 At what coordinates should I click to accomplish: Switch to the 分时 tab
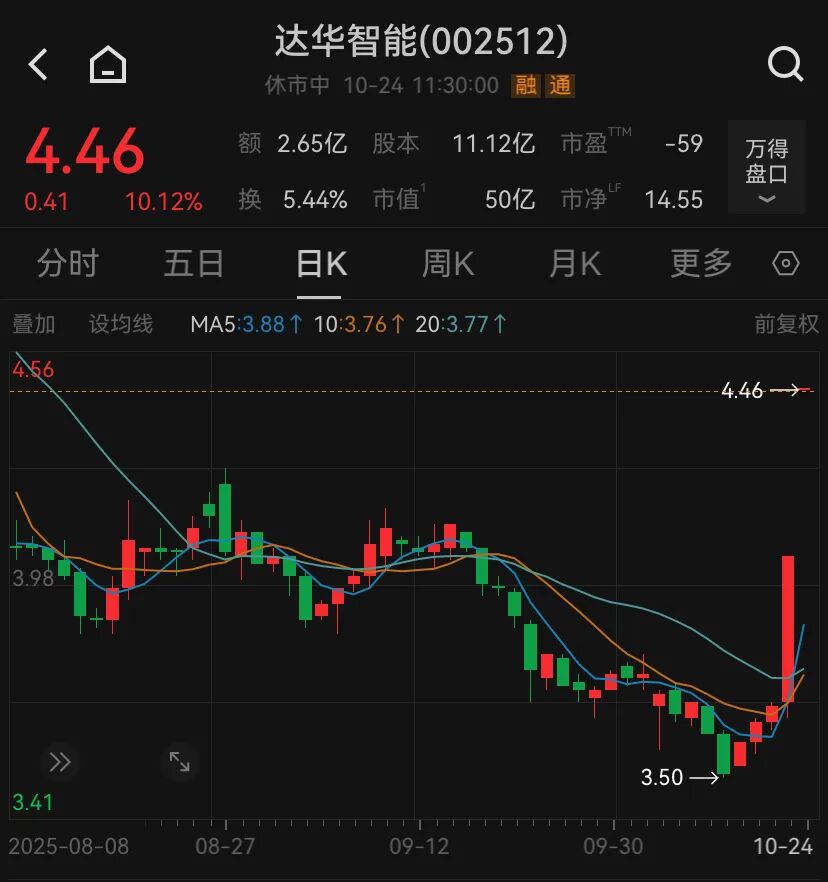pos(68,264)
